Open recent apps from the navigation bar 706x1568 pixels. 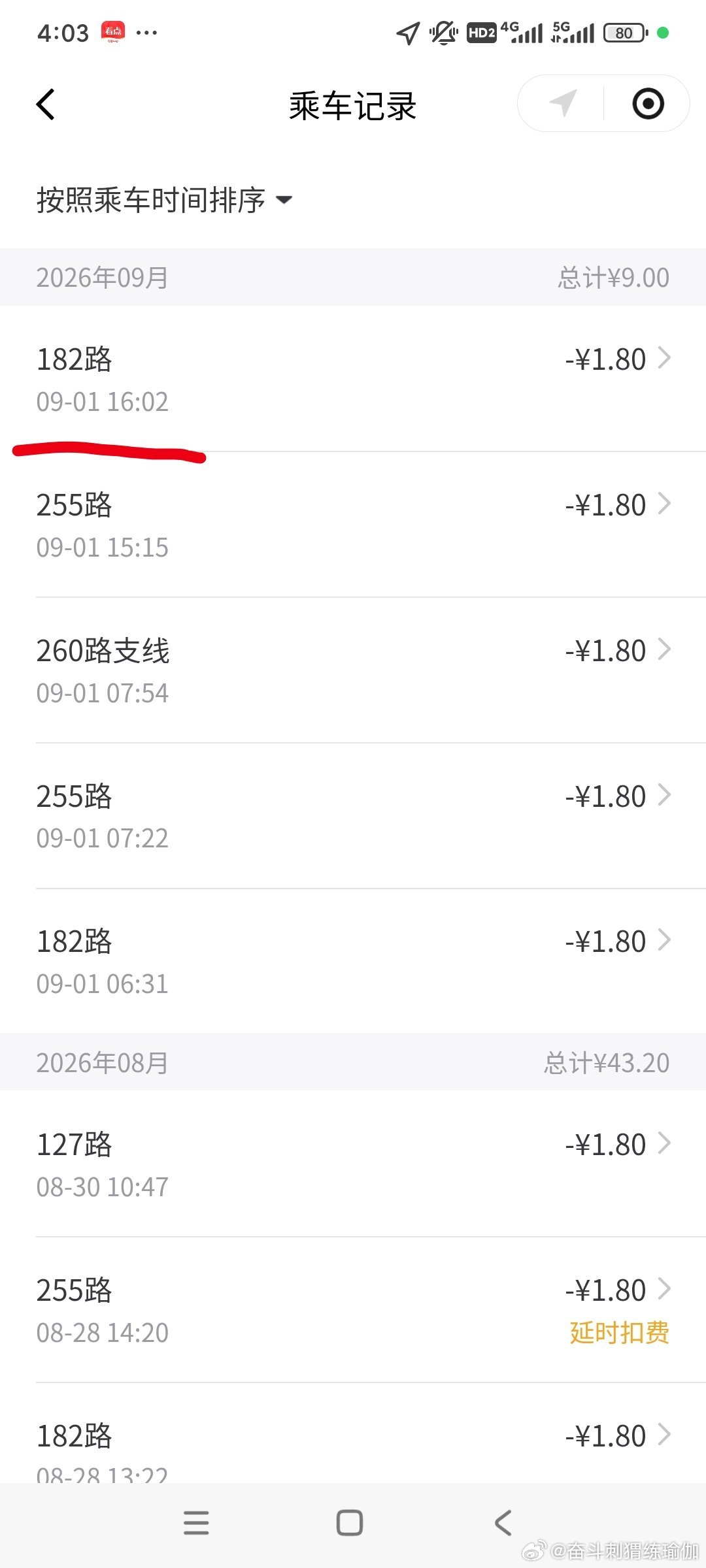[196, 1523]
